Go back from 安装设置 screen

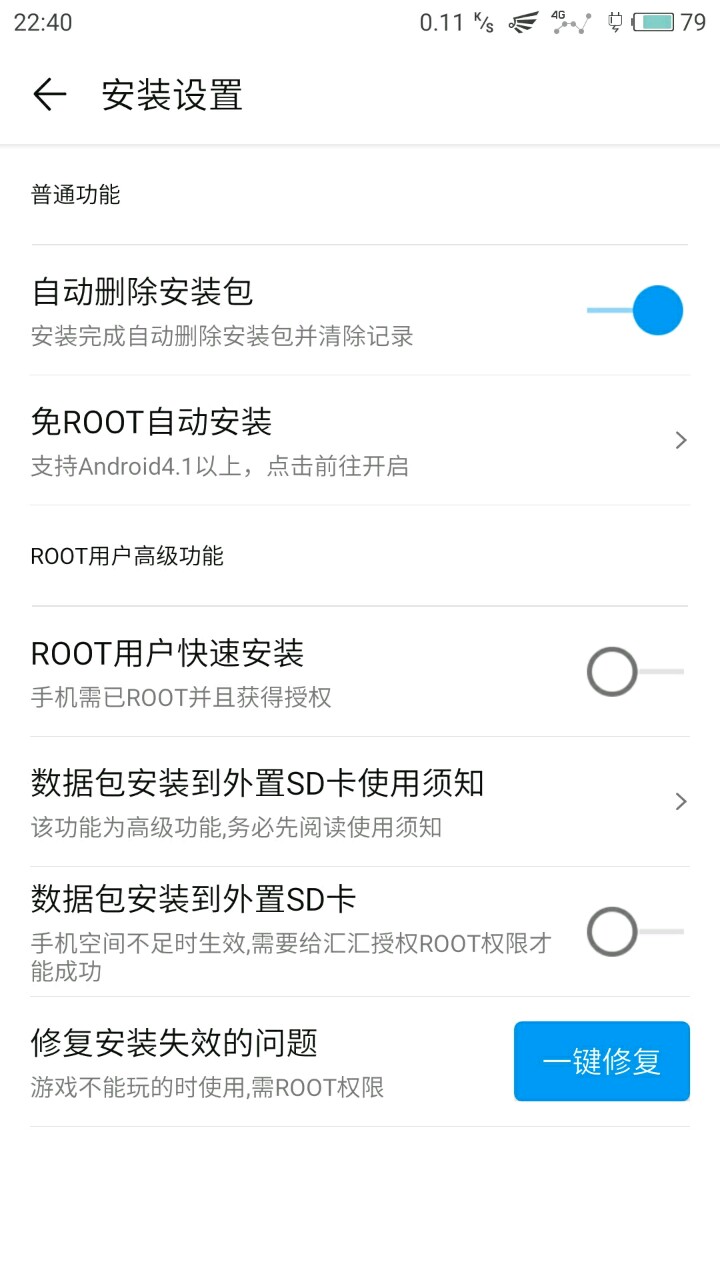[49, 95]
